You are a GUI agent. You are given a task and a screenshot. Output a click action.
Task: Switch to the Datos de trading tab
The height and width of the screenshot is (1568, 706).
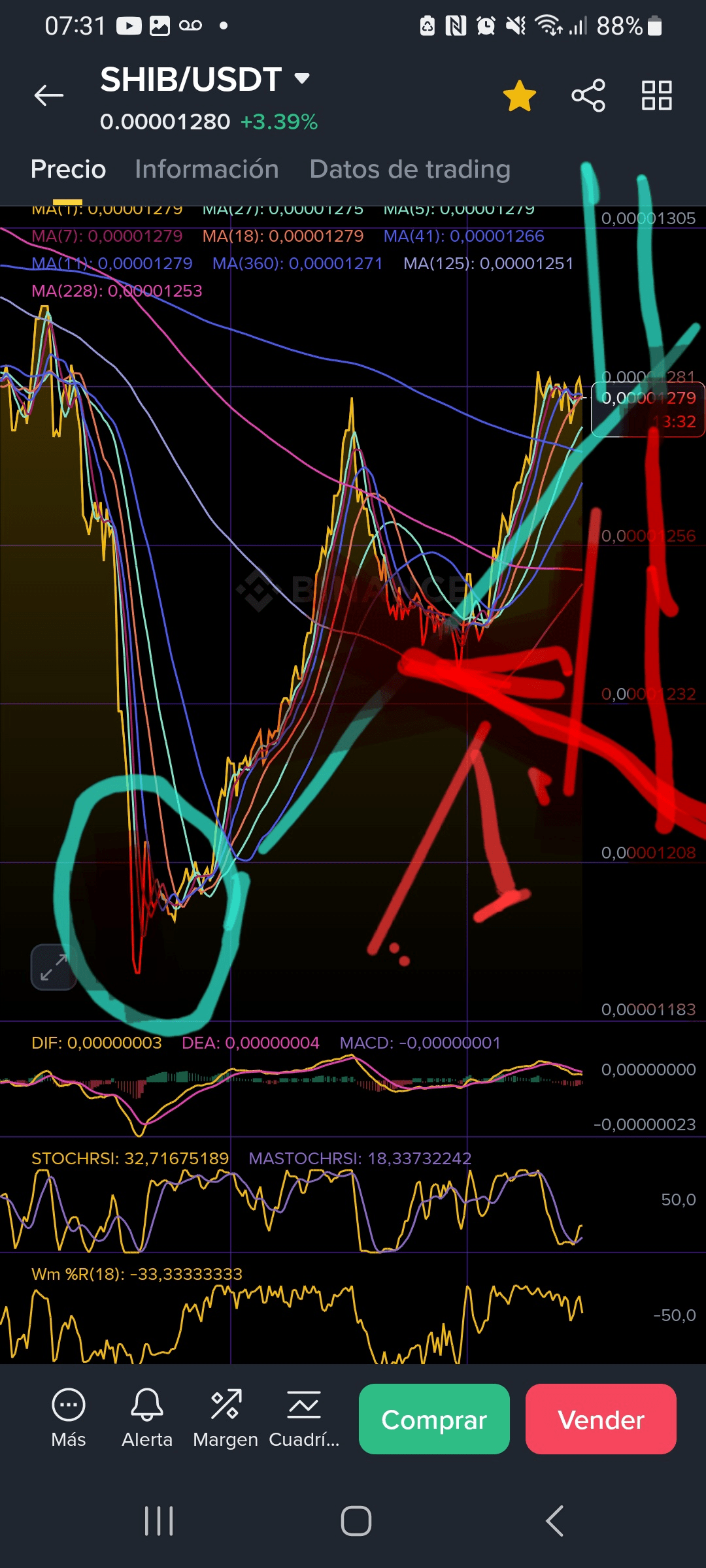coord(410,169)
